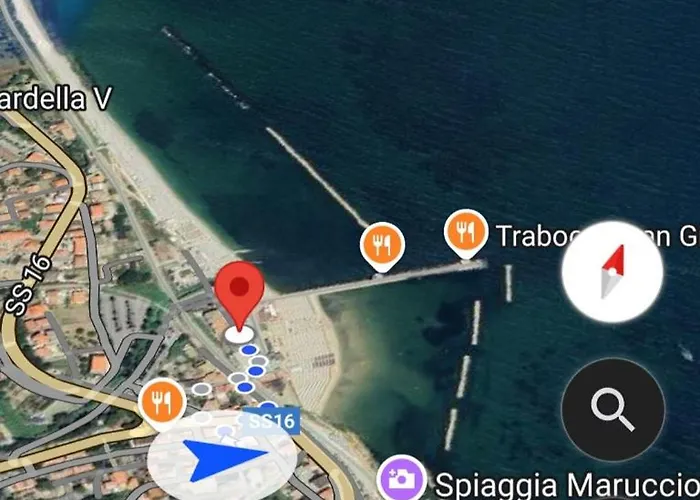Viewport: 700px width, 500px height.
Task: Open search along route magnifier button
Action: click(x=612, y=409)
